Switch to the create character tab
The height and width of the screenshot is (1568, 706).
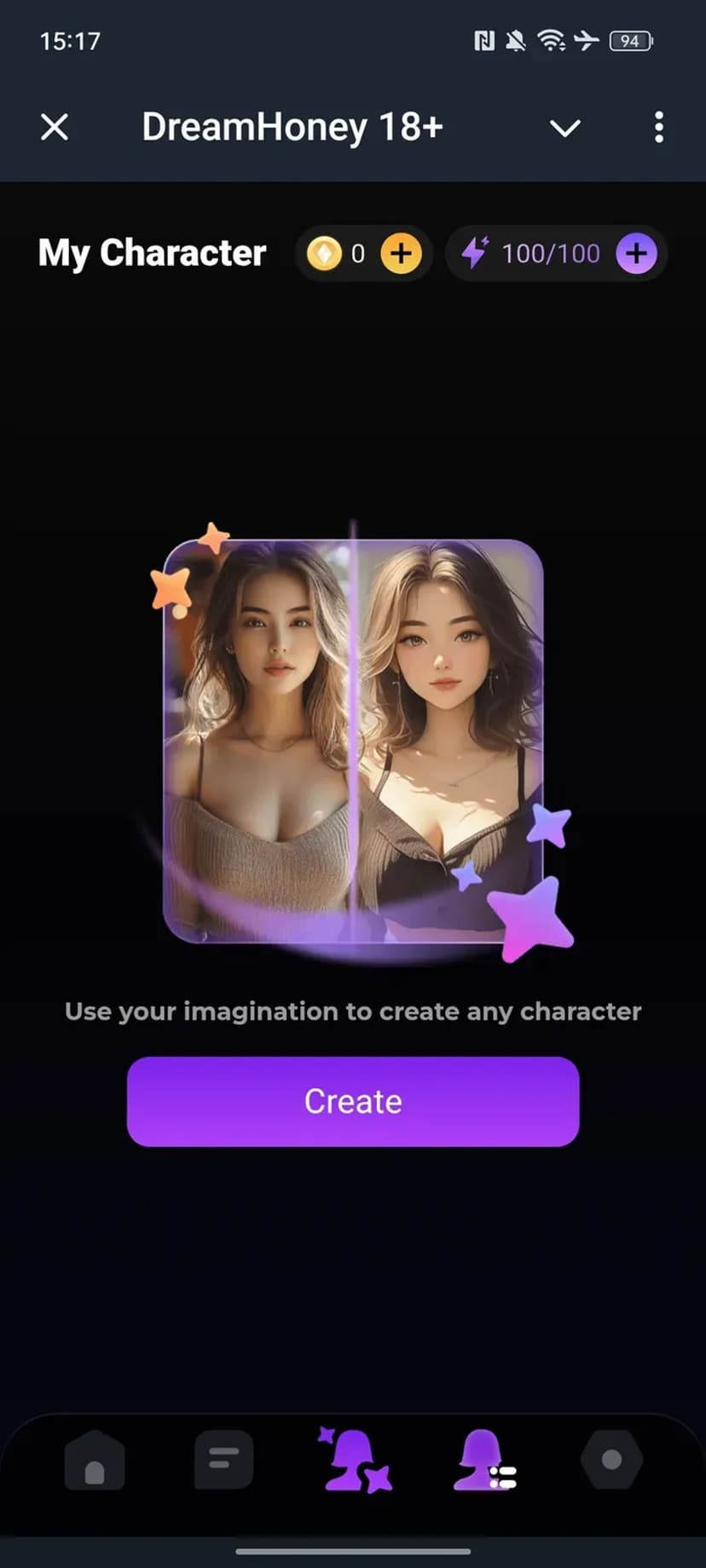(354, 1460)
